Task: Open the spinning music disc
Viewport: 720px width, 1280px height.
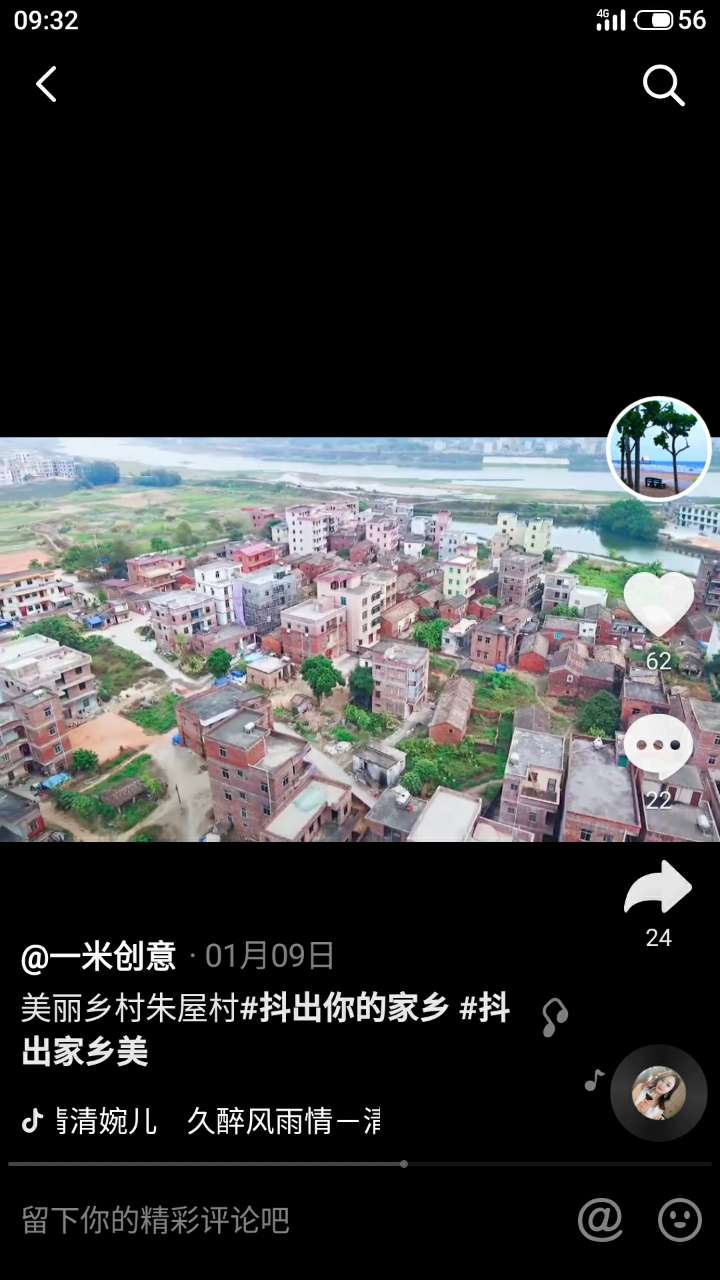Action: (659, 1093)
